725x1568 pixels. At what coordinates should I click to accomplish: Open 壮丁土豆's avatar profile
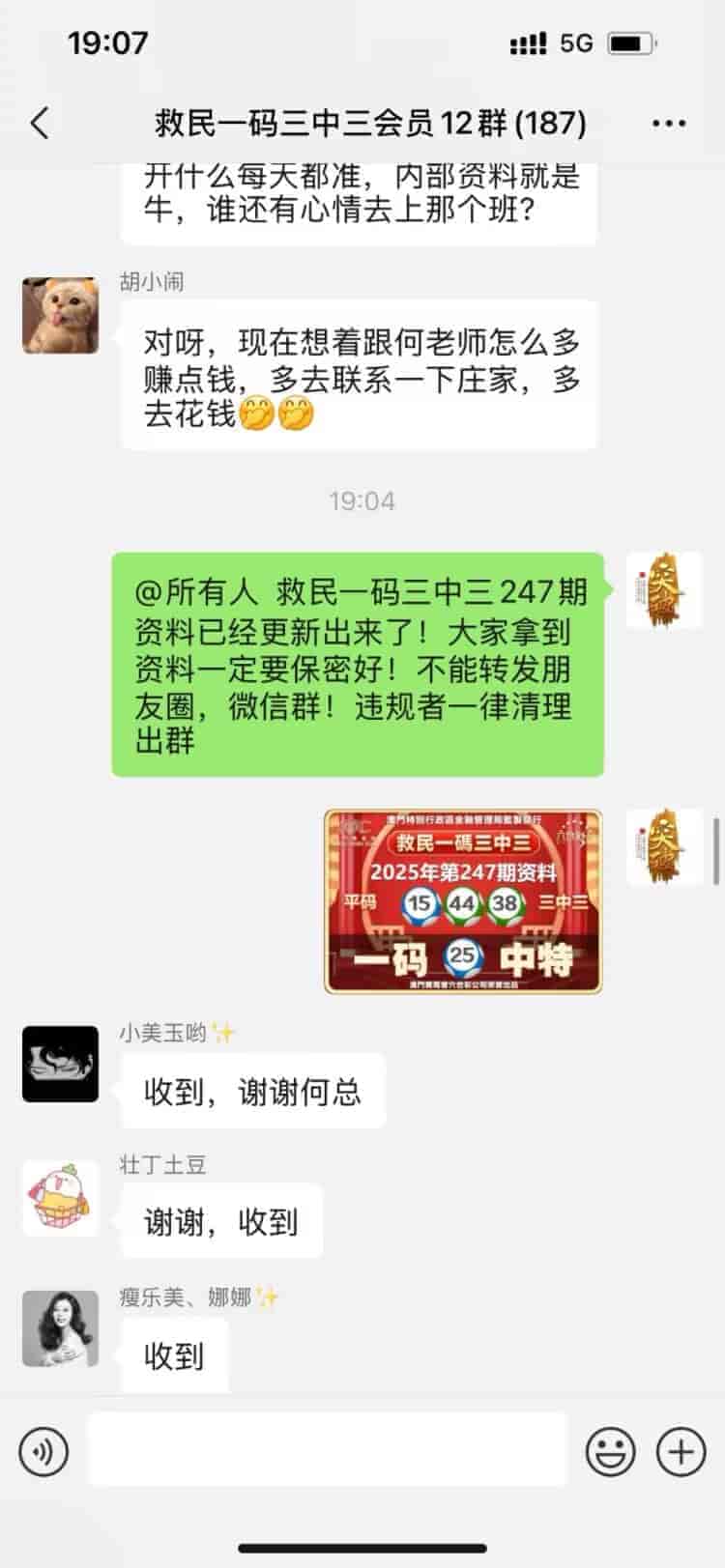click(x=60, y=1198)
